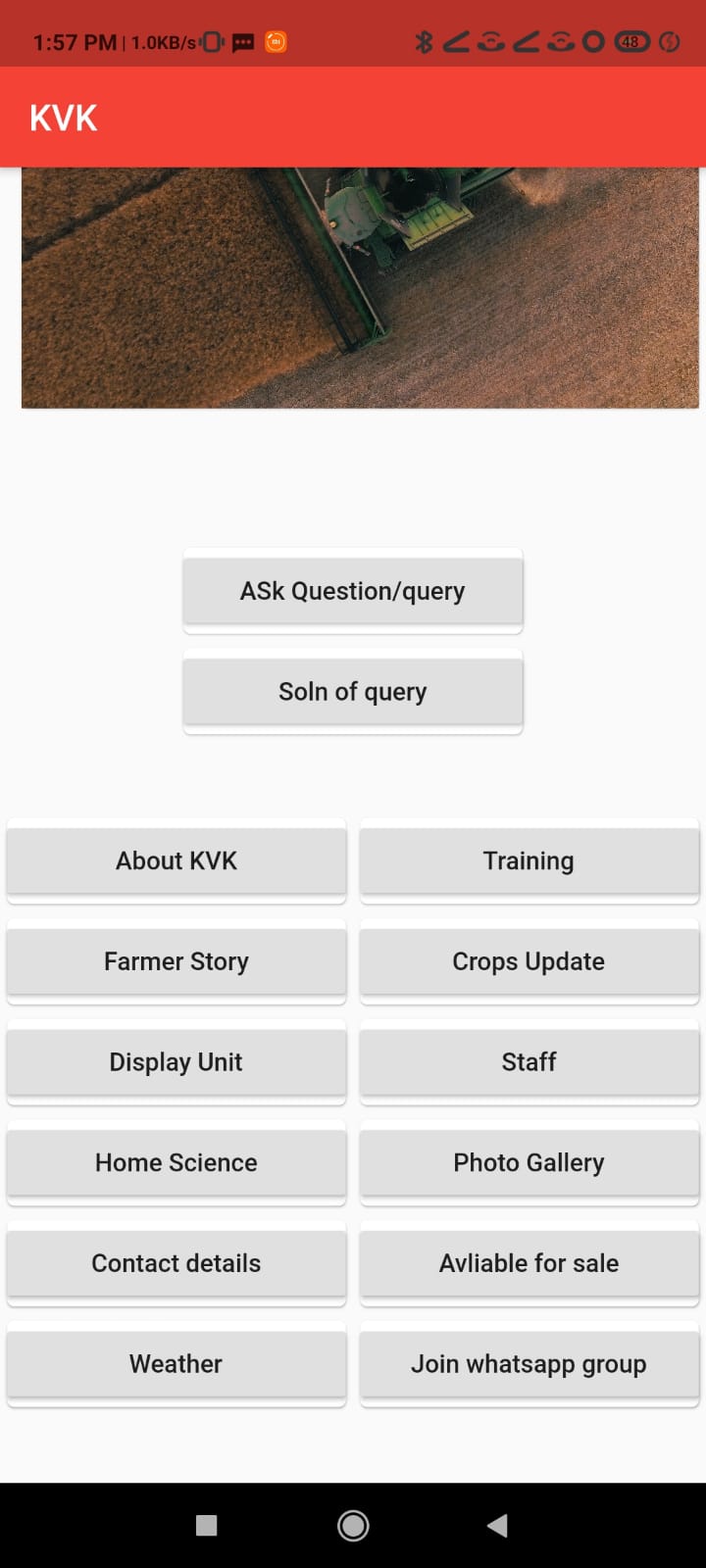Tap the power saver icon in status bar
The image size is (706, 1568).
[670, 41]
